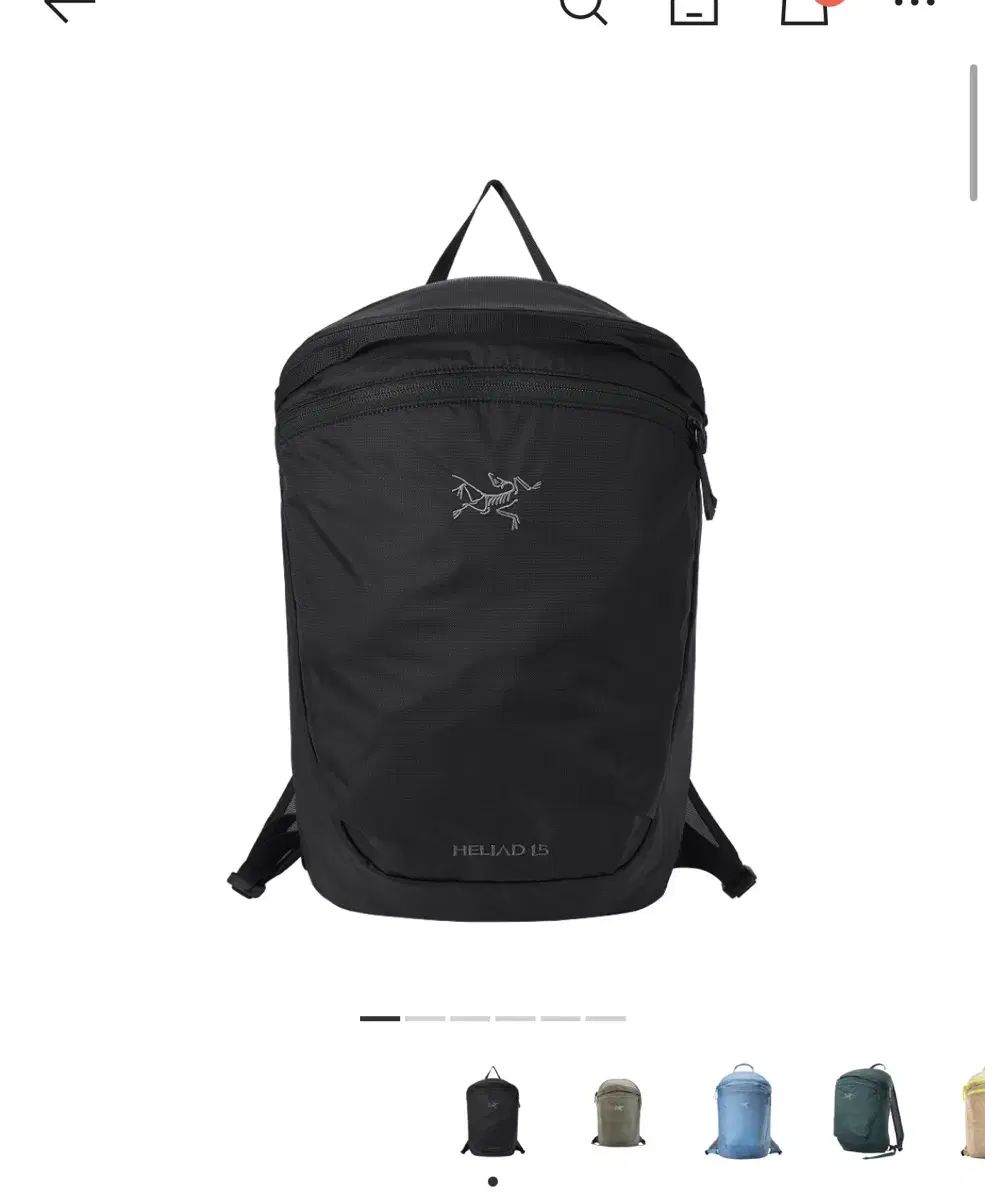The image size is (985, 1200).
Task: Choose the light blue backpack color variant
Action: coord(742,1111)
